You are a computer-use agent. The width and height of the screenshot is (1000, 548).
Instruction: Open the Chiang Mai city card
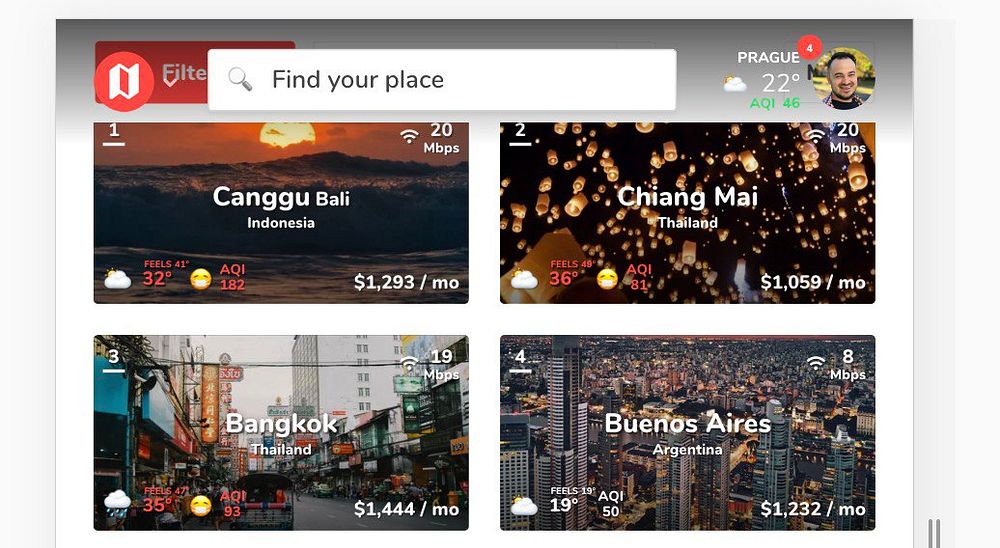(687, 211)
